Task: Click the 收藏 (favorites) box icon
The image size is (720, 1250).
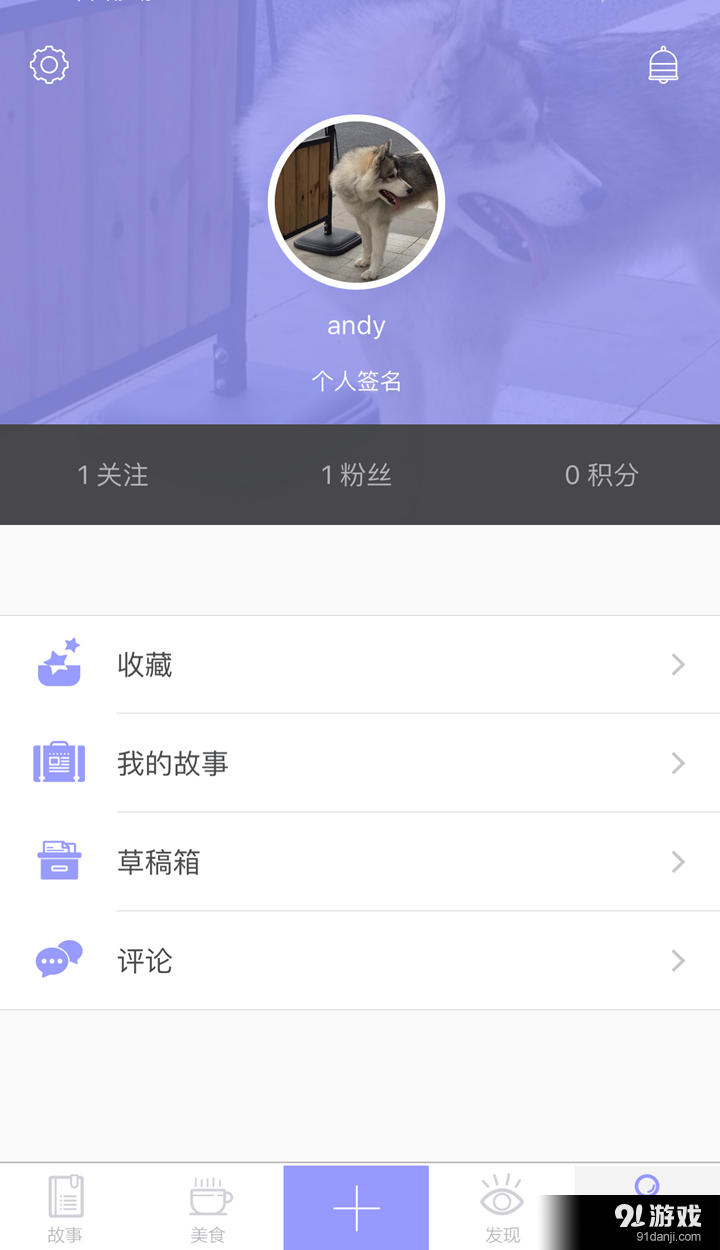Action: pos(59,663)
